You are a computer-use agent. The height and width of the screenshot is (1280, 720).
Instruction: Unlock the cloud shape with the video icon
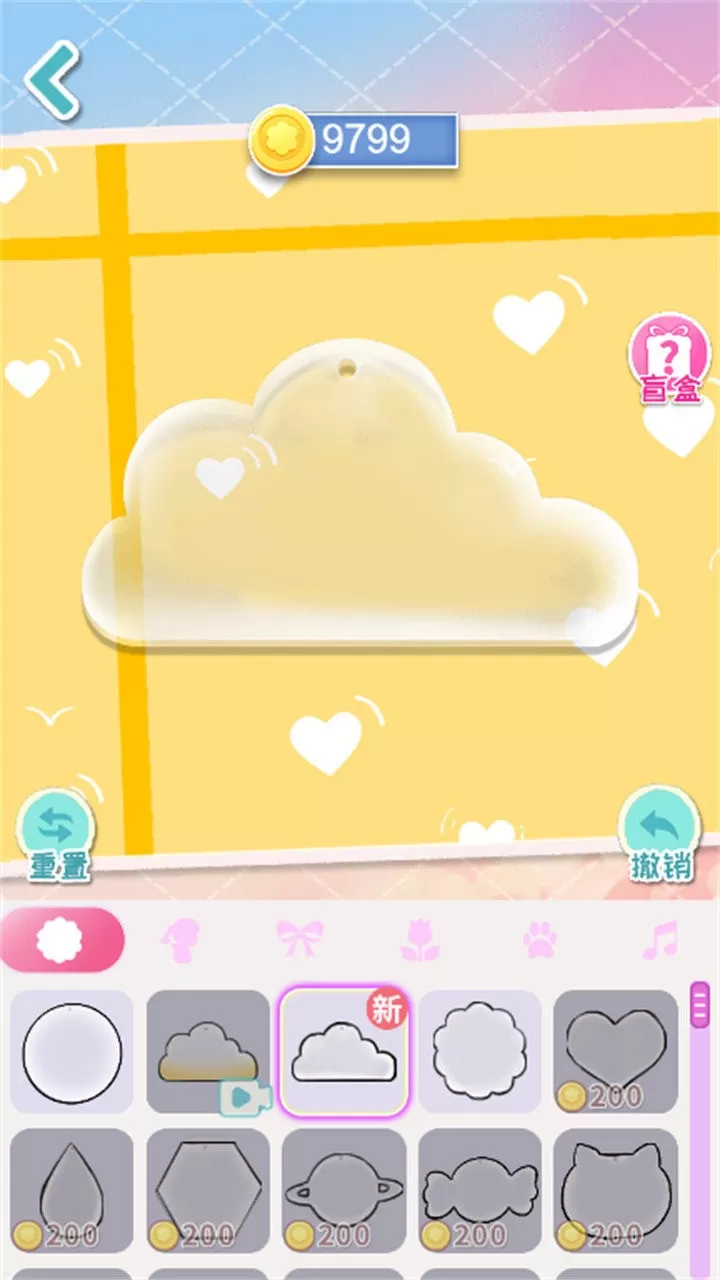tap(208, 1052)
